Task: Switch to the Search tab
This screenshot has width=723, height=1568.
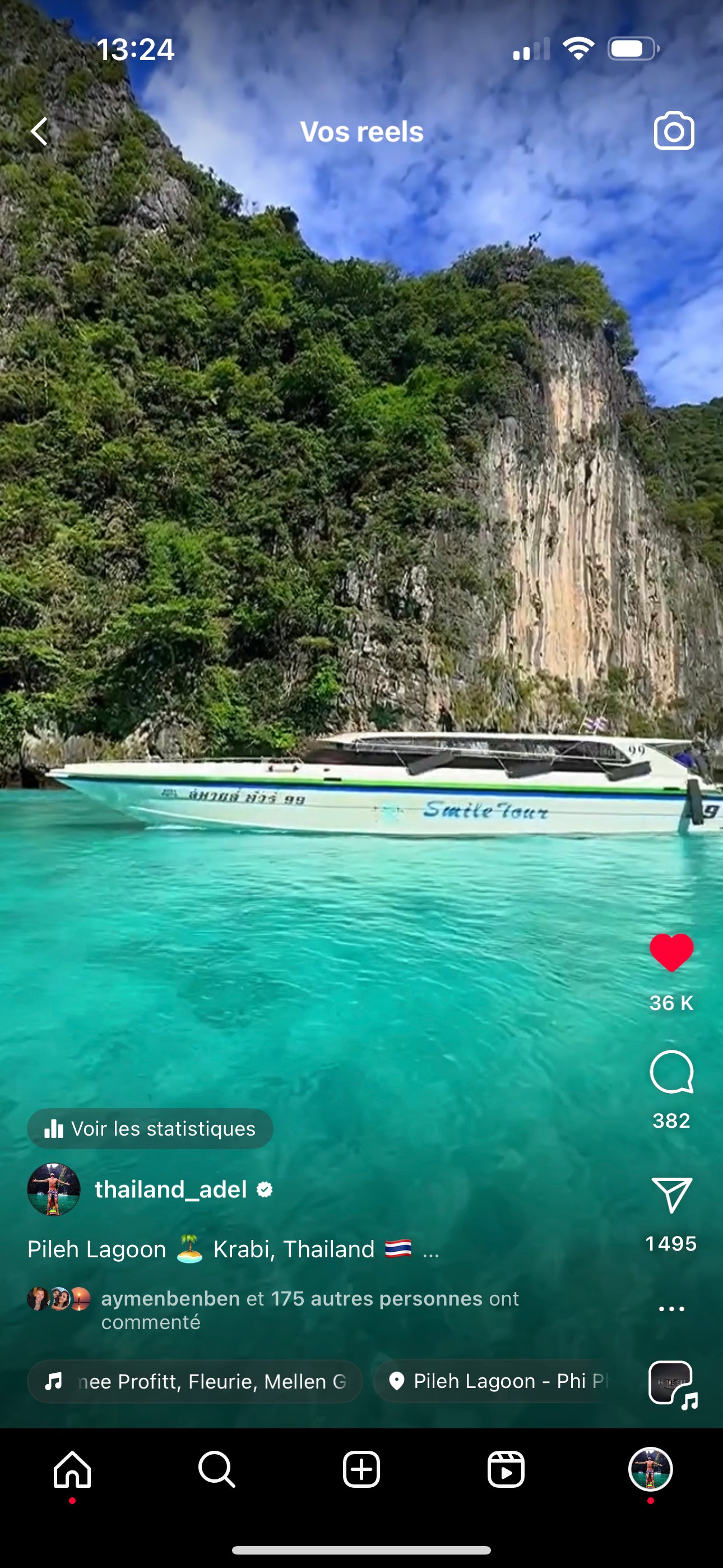Action: tap(217, 1469)
